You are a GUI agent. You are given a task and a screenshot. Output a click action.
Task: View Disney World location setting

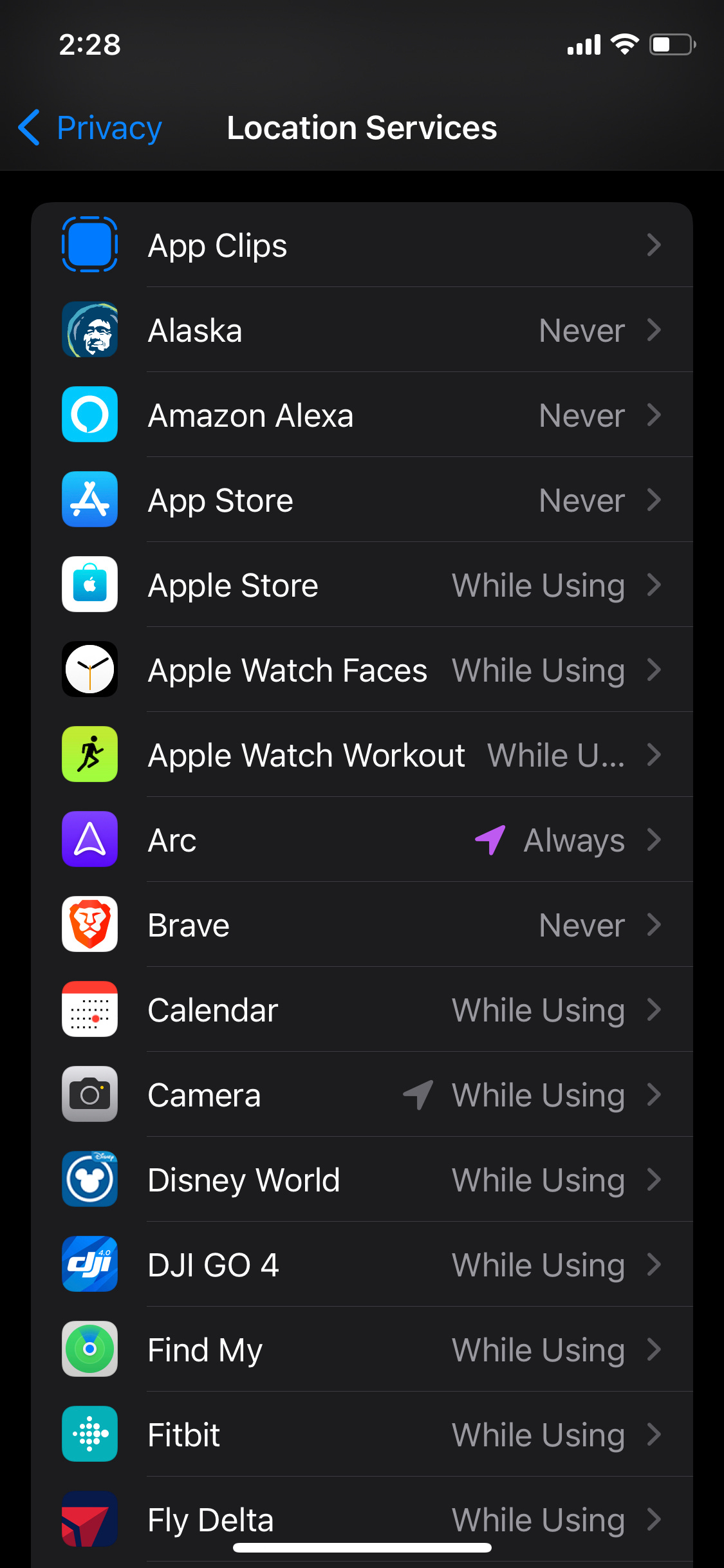[x=362, y=1180]
